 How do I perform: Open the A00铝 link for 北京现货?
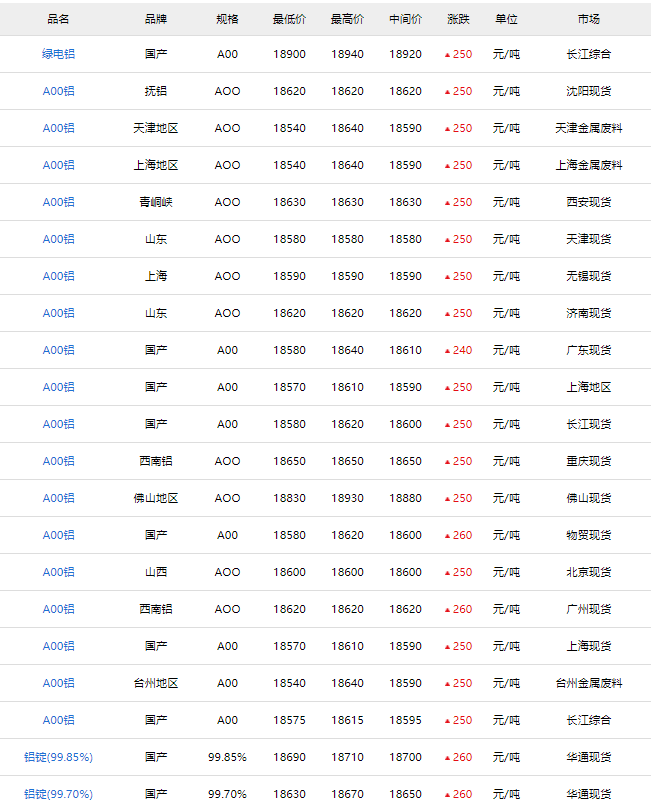(59, 572)
